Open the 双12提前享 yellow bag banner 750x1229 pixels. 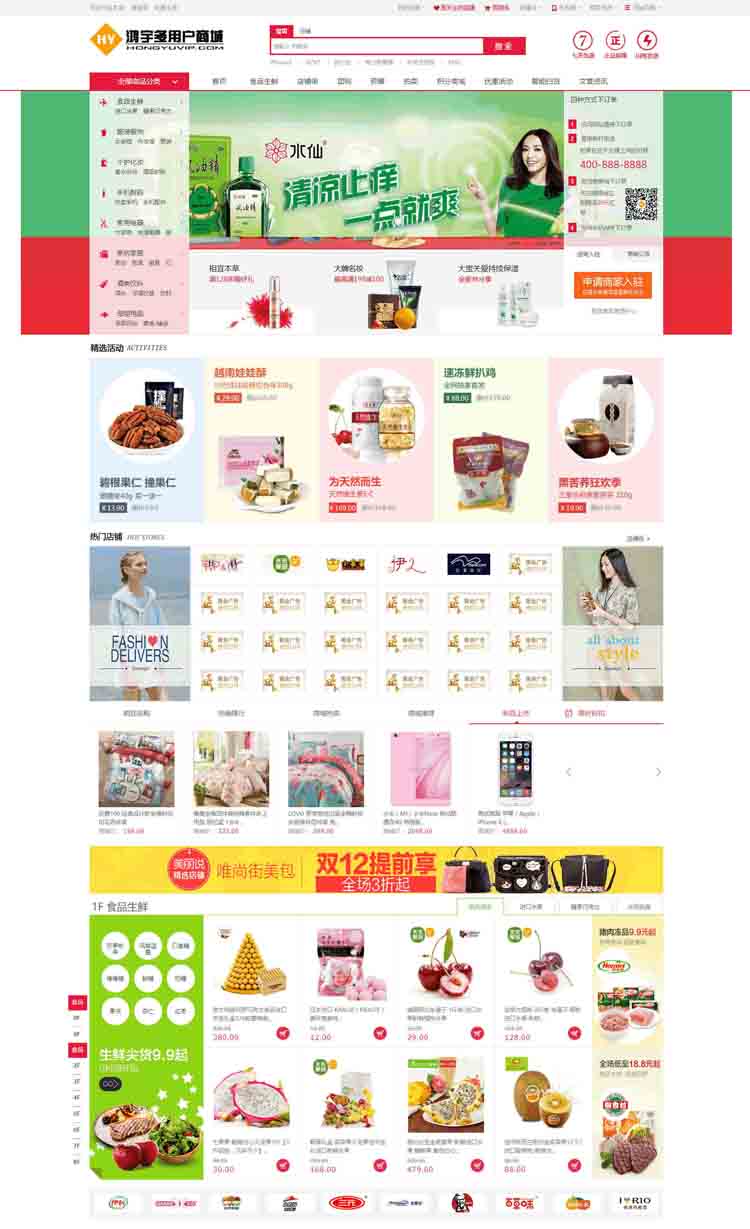tap(376, 870)
